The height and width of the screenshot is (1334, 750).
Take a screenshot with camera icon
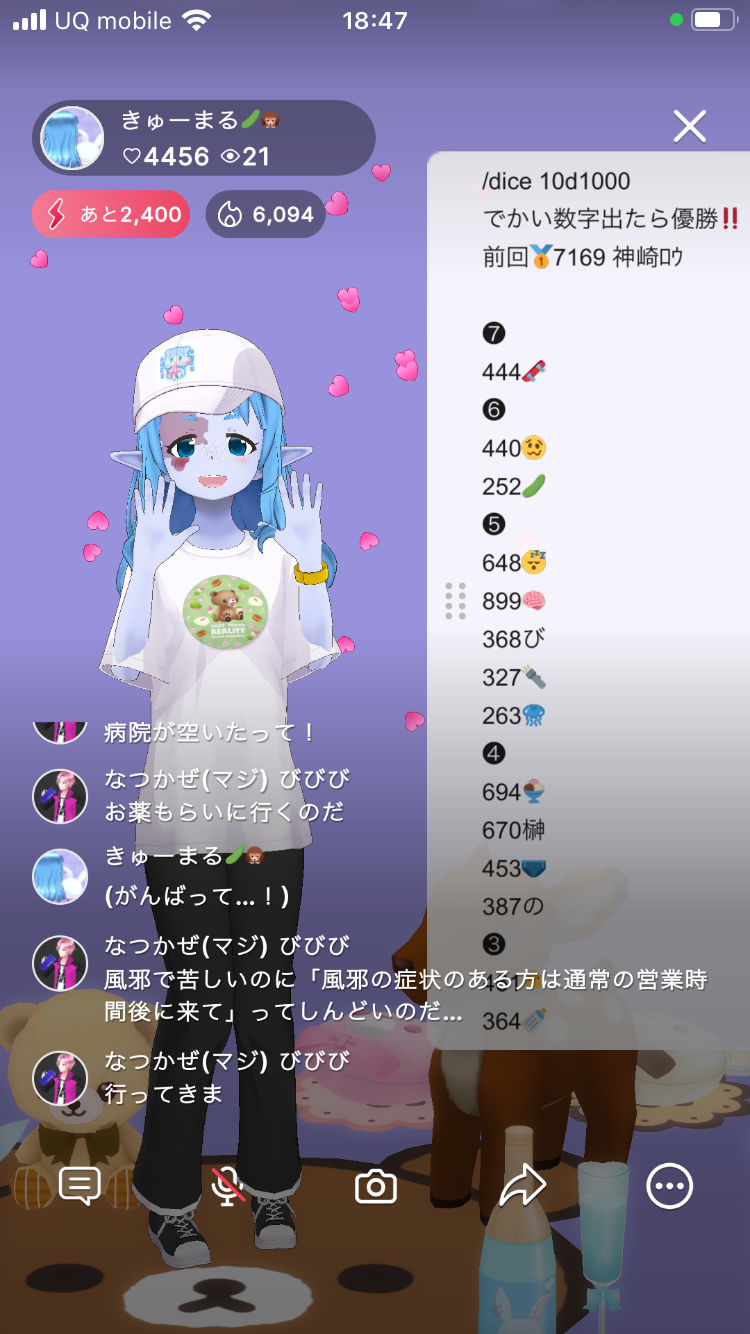click(x=376, y=1187)
